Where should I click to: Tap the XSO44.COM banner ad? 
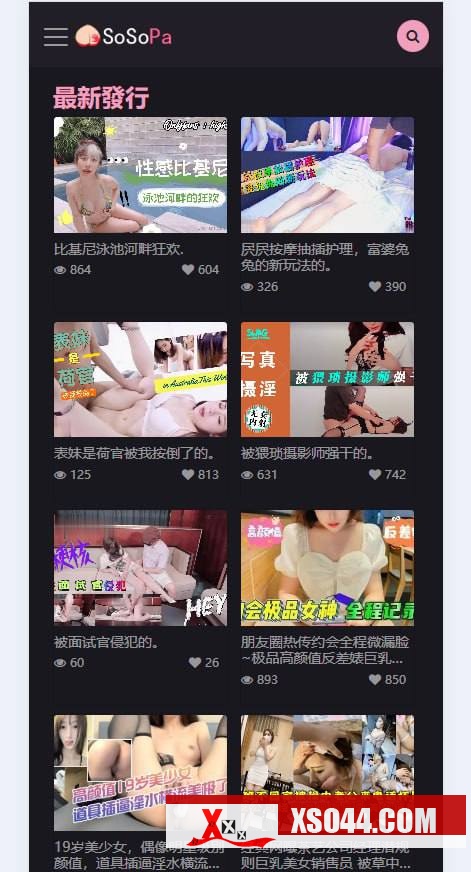(316, 820)
